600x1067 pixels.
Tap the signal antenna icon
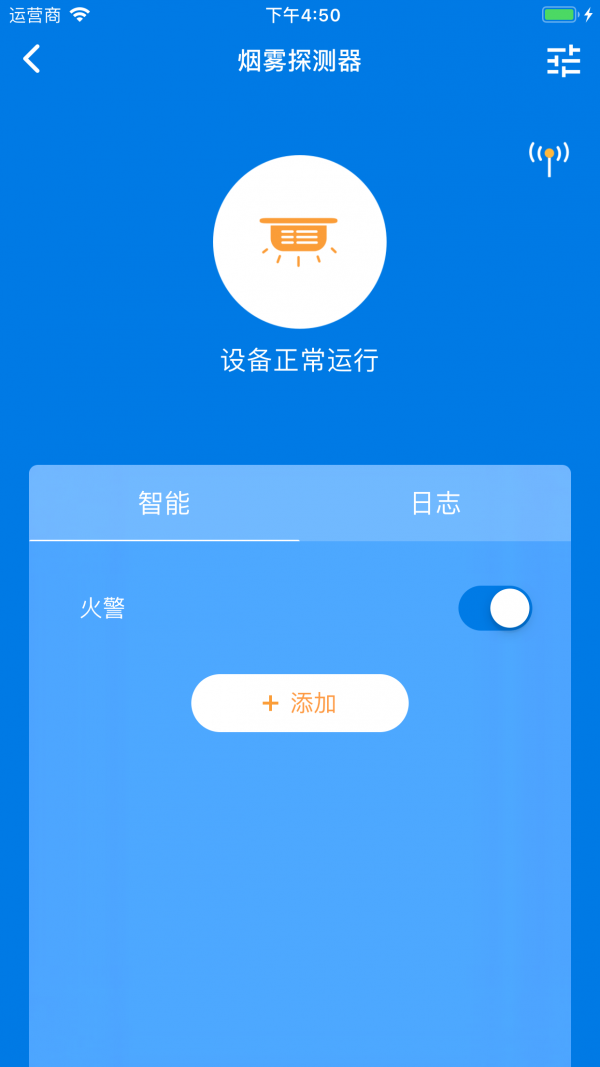(x=549, y=158)
